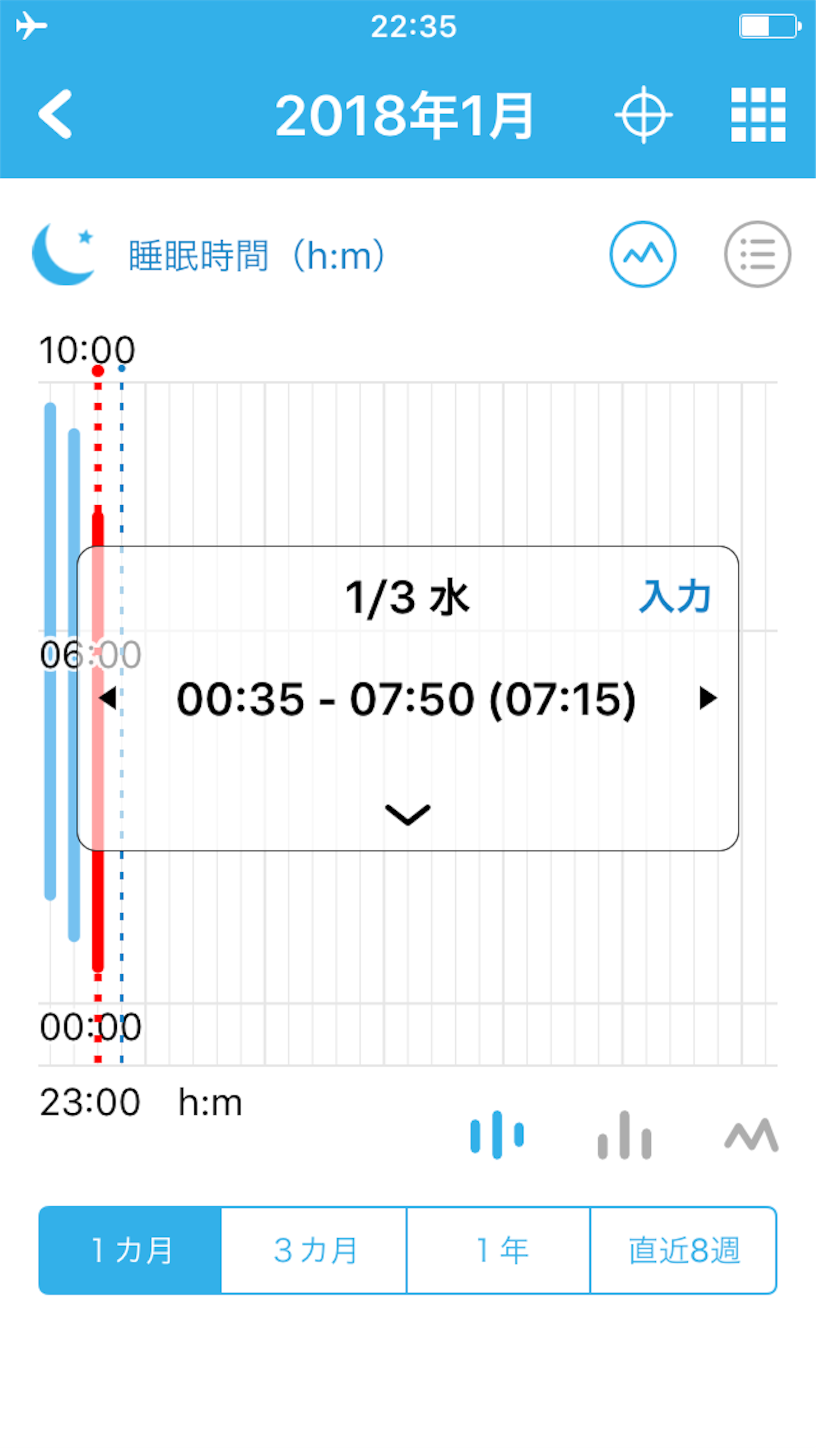Select the gray column chart style

(625, 1135)
